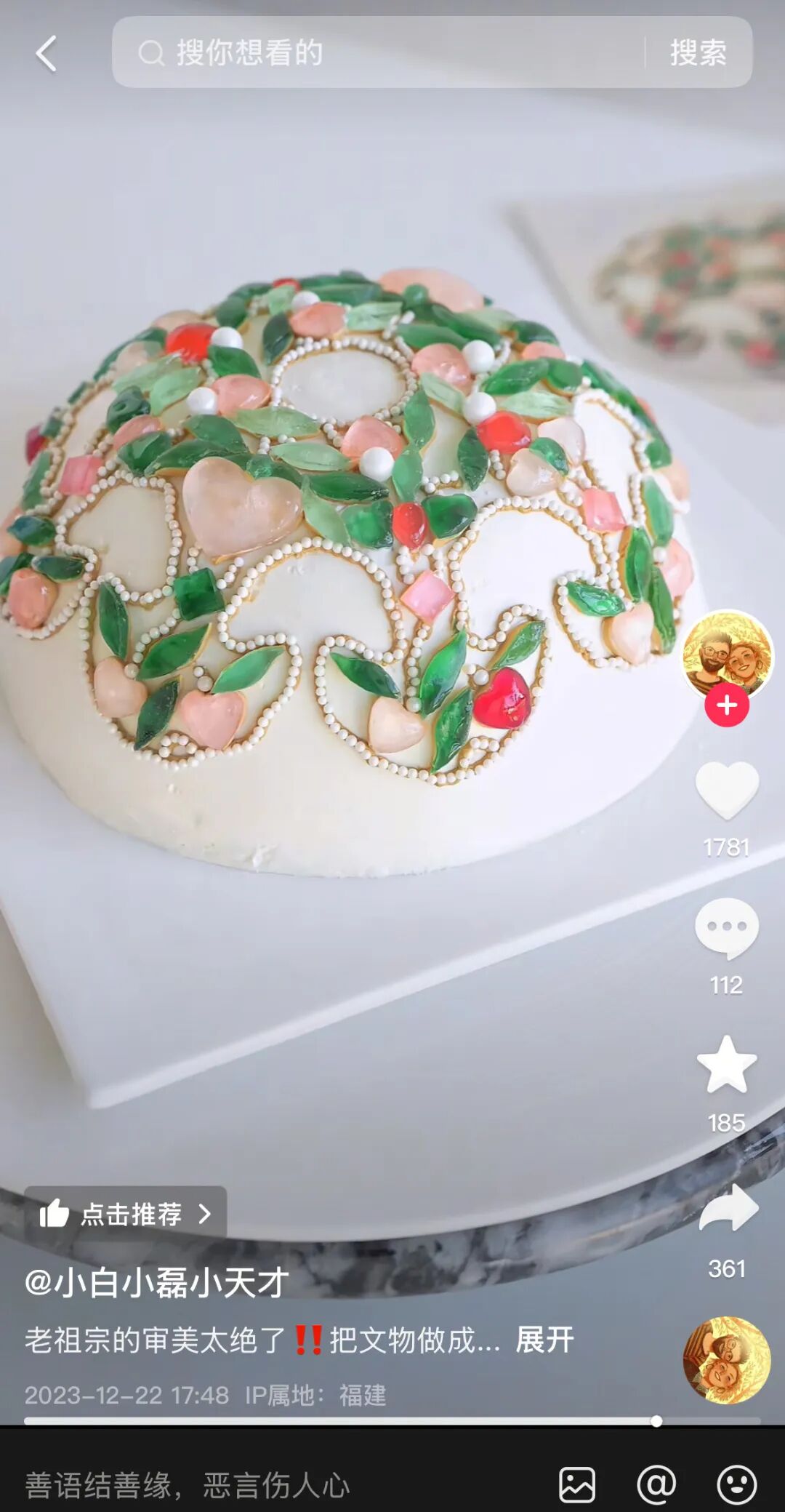Open the spinning music disc
Image resolution: width=785 pixels, height=1512 pixels.
727,1359
